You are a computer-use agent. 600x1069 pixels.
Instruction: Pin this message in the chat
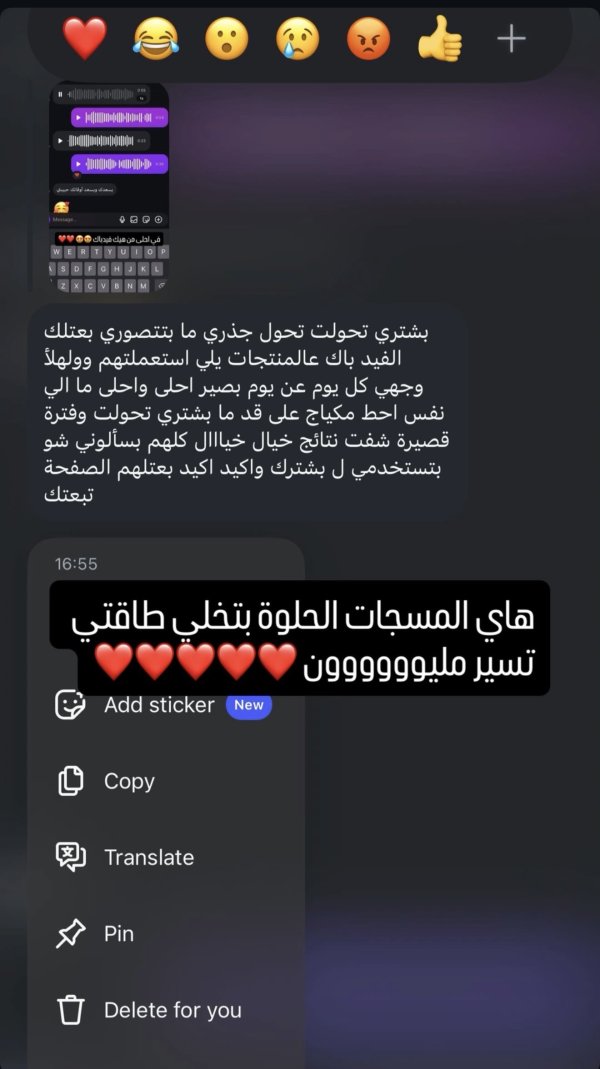[118, 933]
